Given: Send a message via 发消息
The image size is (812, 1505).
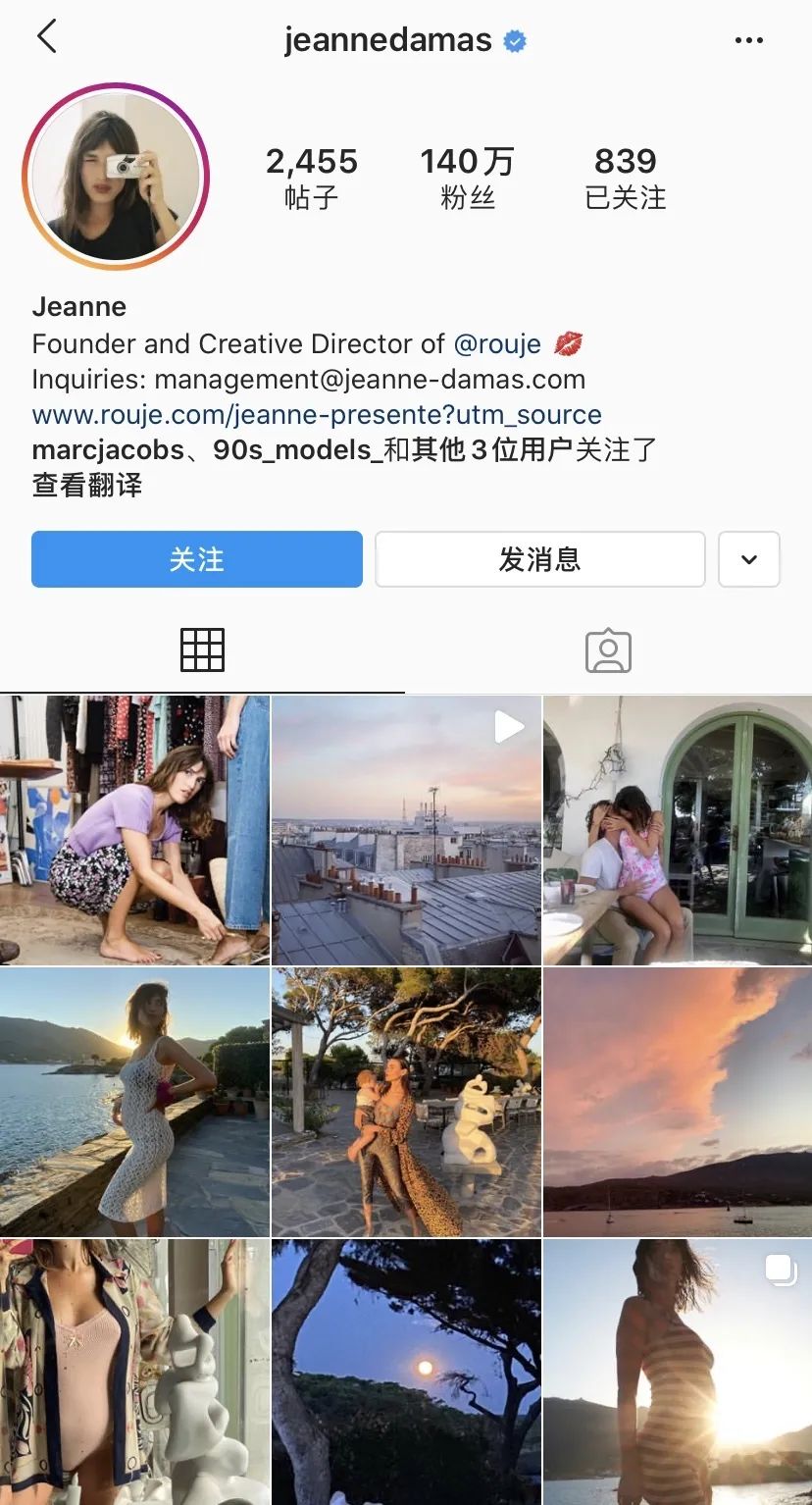Looking at the screenshot, I should [539, 559].
